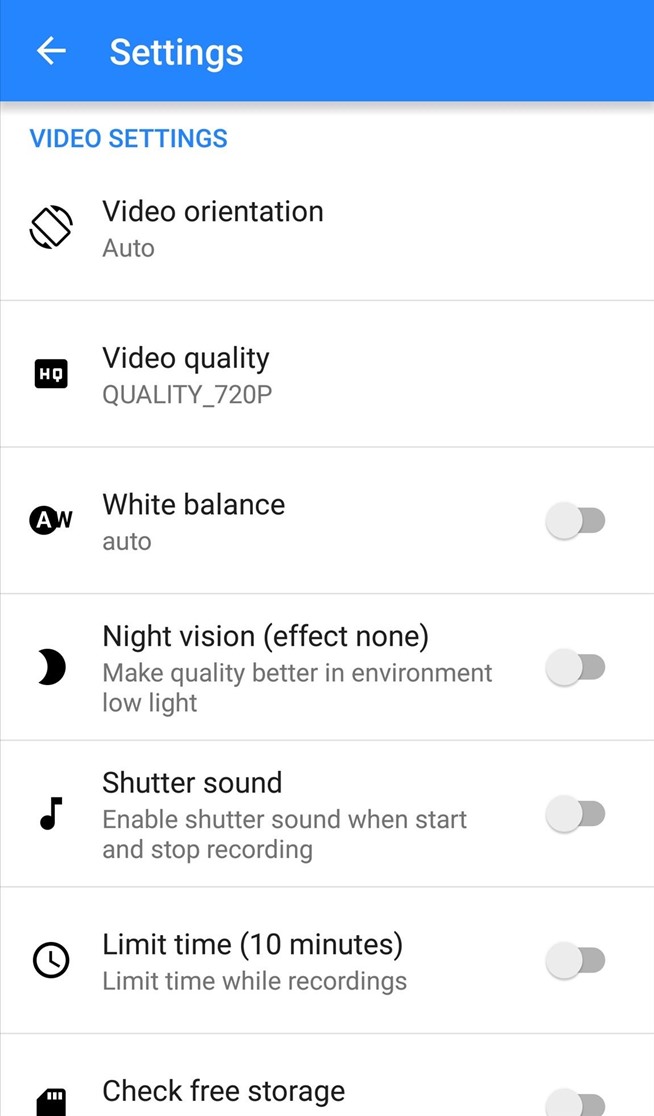Enable the Limit time switch
Screen dimensions: 654x1116
coord(576,961)
